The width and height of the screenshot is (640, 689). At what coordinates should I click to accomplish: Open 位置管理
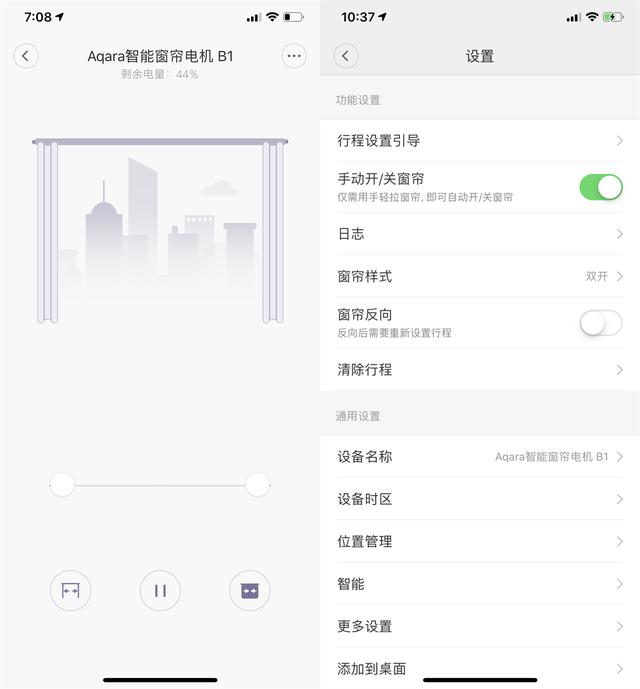tap(480, 541)
